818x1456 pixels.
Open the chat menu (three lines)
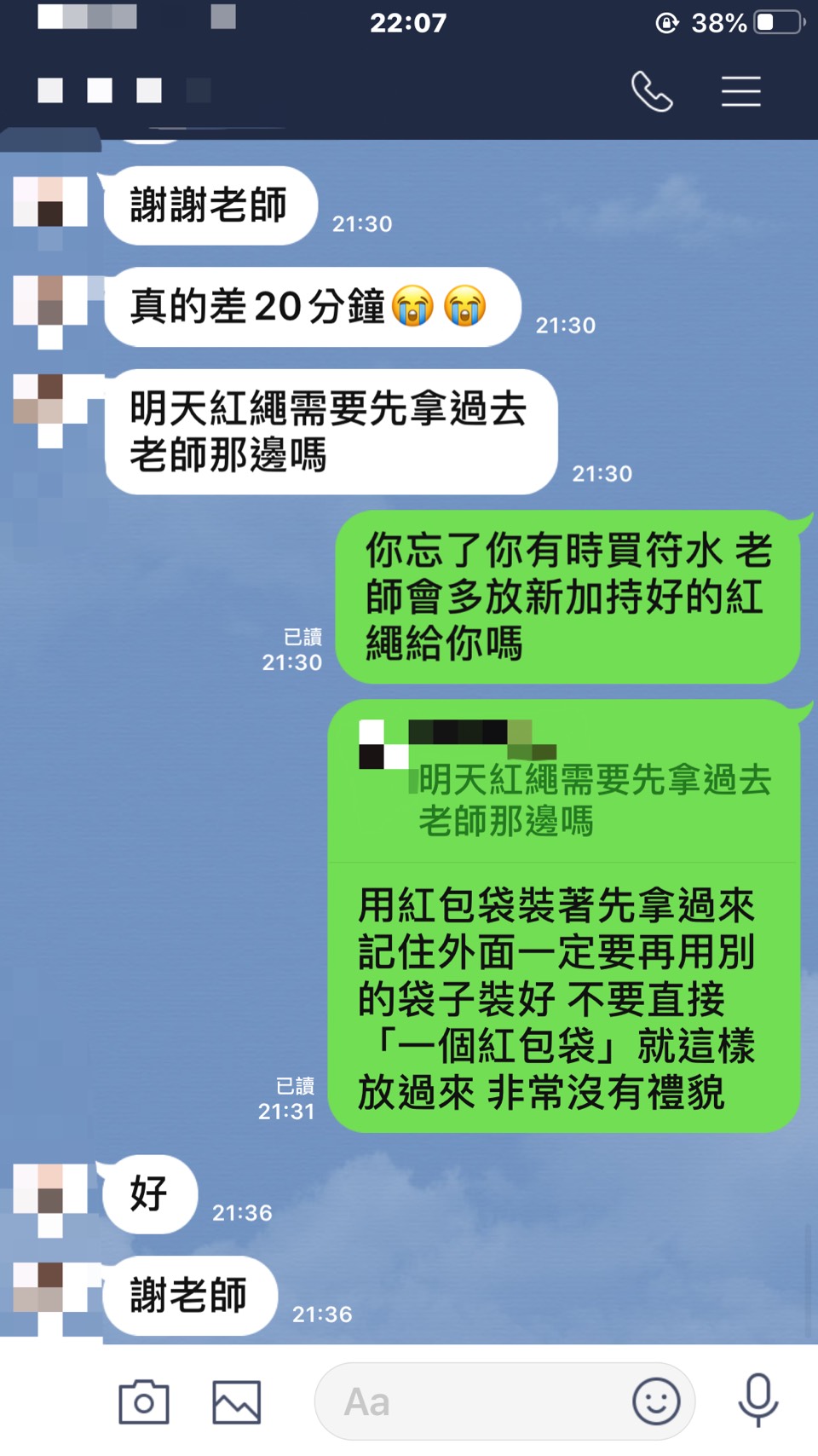(x=740, y=91)
